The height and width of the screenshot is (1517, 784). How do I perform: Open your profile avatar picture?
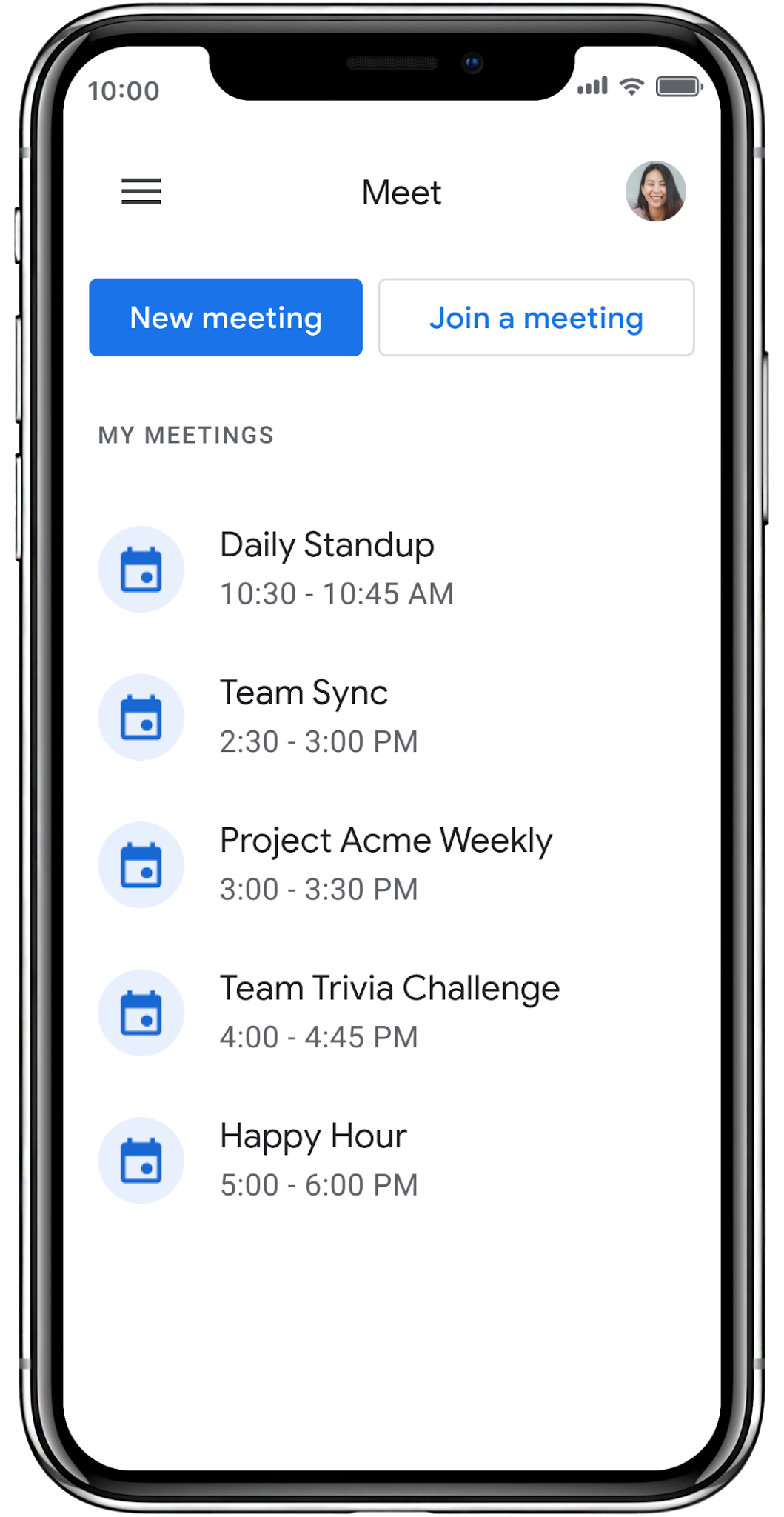(654, 191)
